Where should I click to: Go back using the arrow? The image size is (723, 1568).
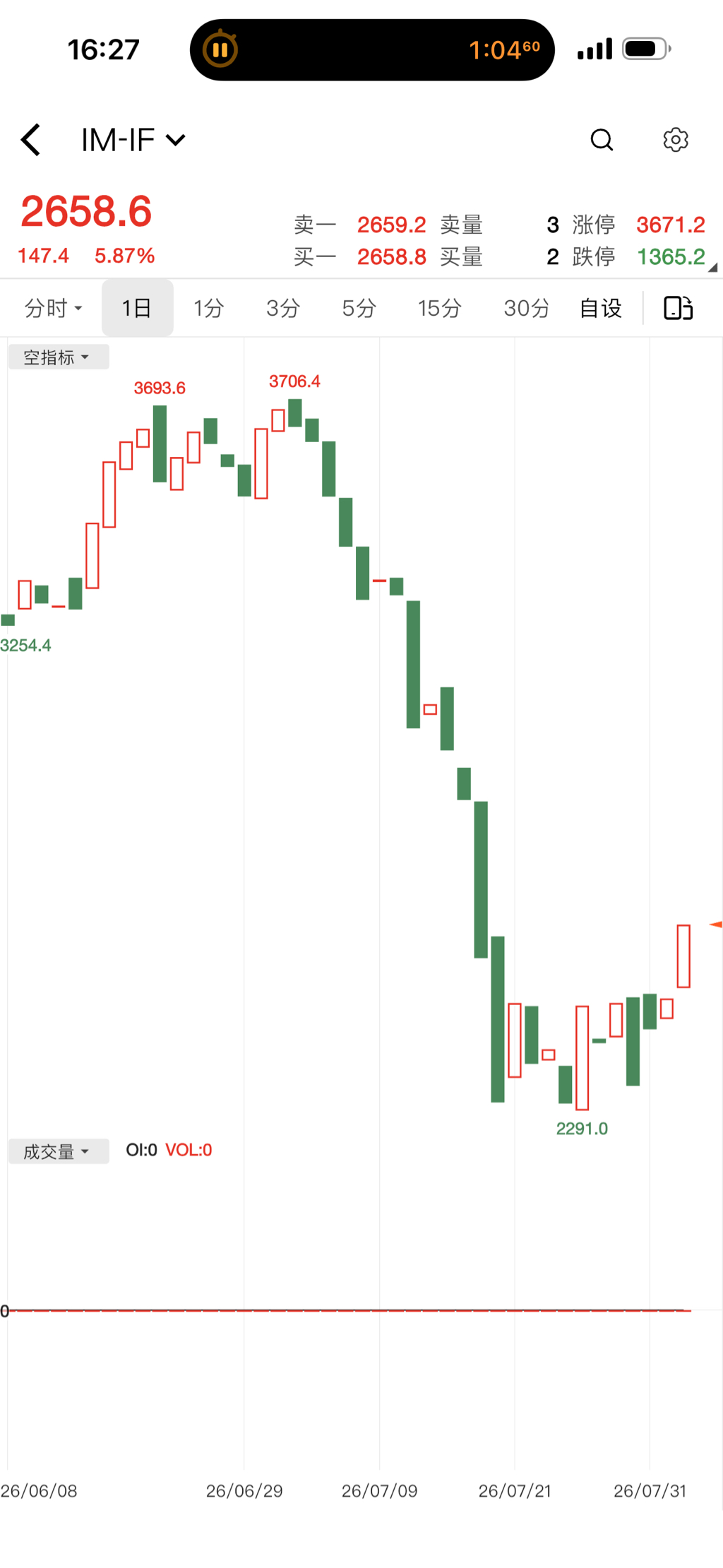[30, 140]
